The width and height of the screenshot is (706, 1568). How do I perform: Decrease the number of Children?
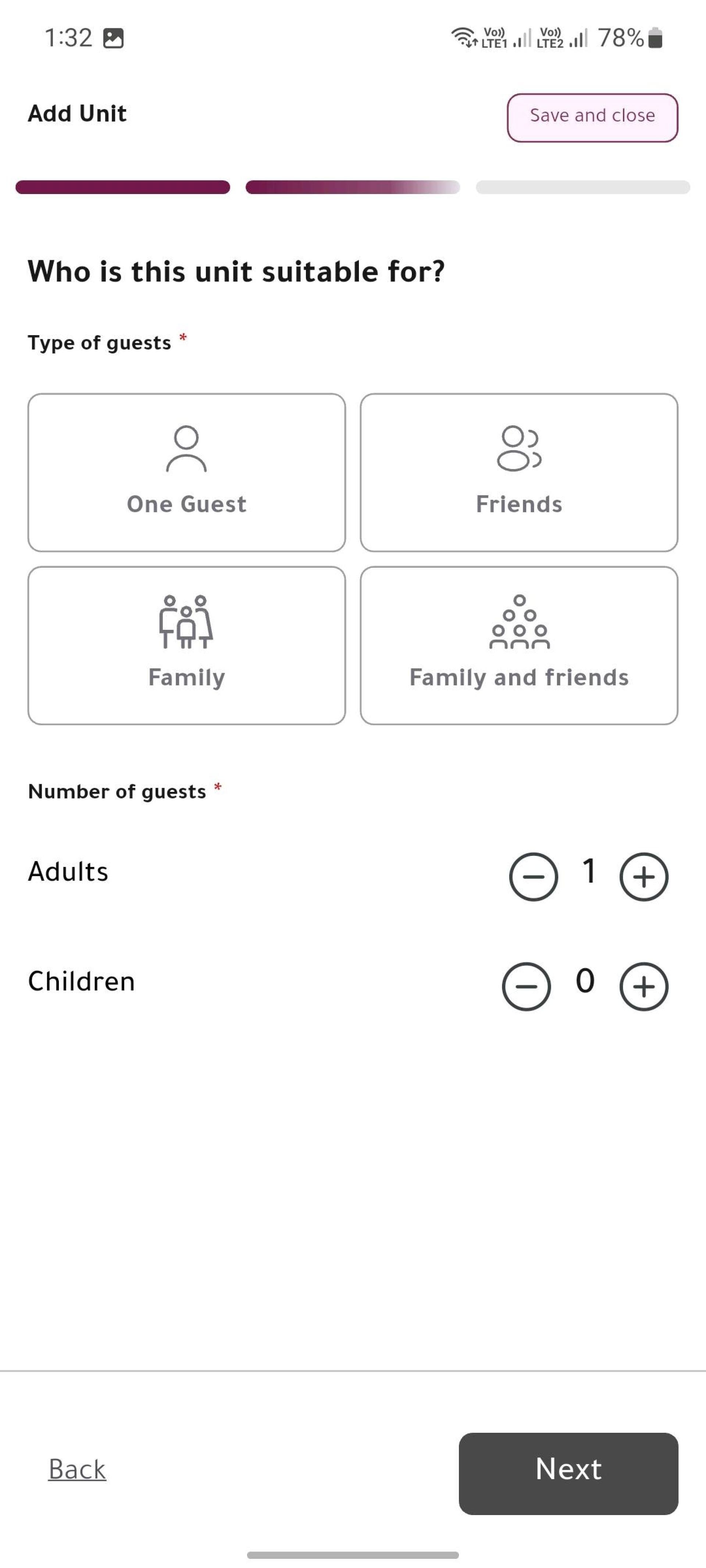coord(526,986)
